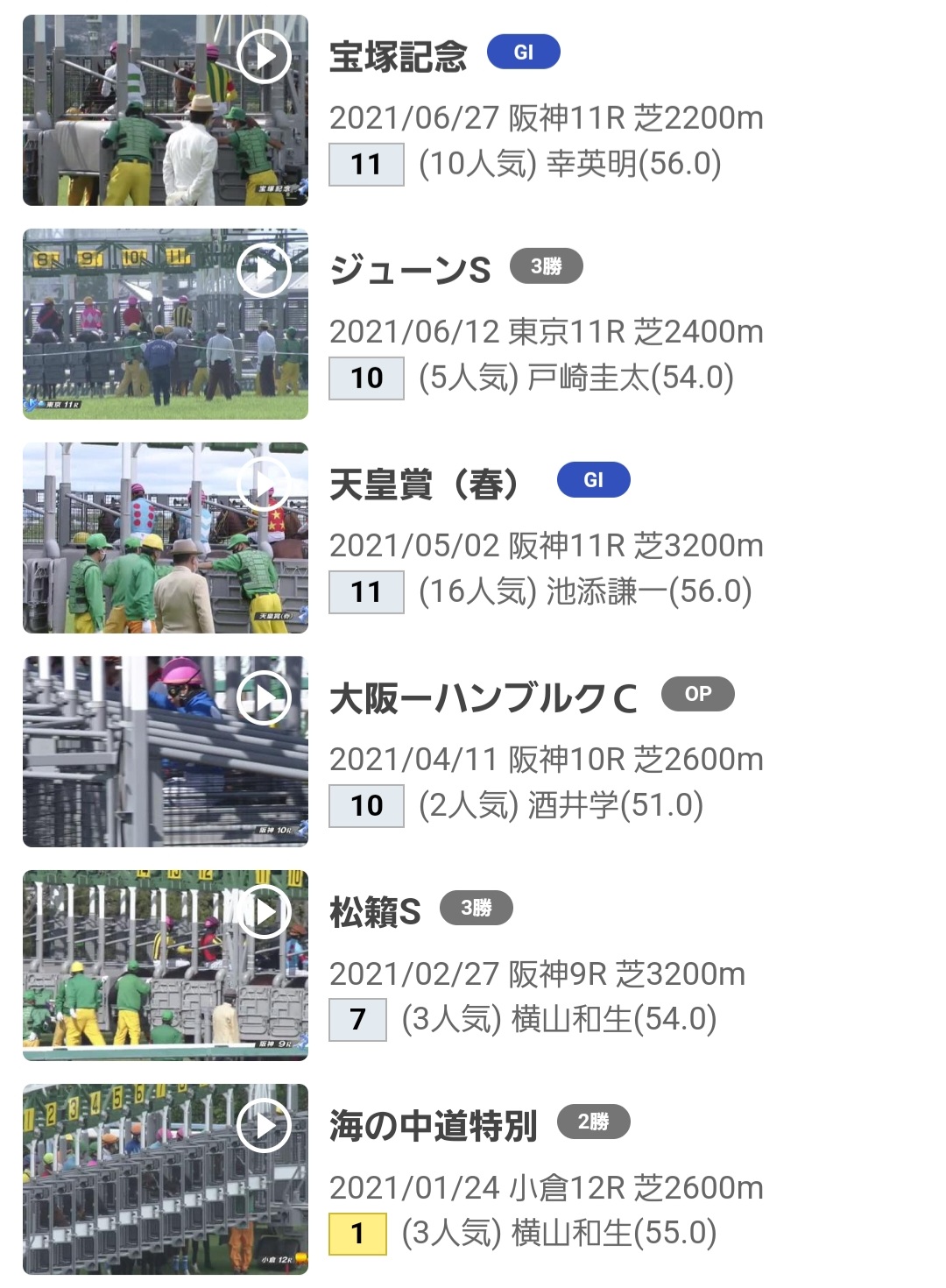Play the 宝塚記念 race video
The height and width of the screenshot is (1288, 946).
click(263, 56)
